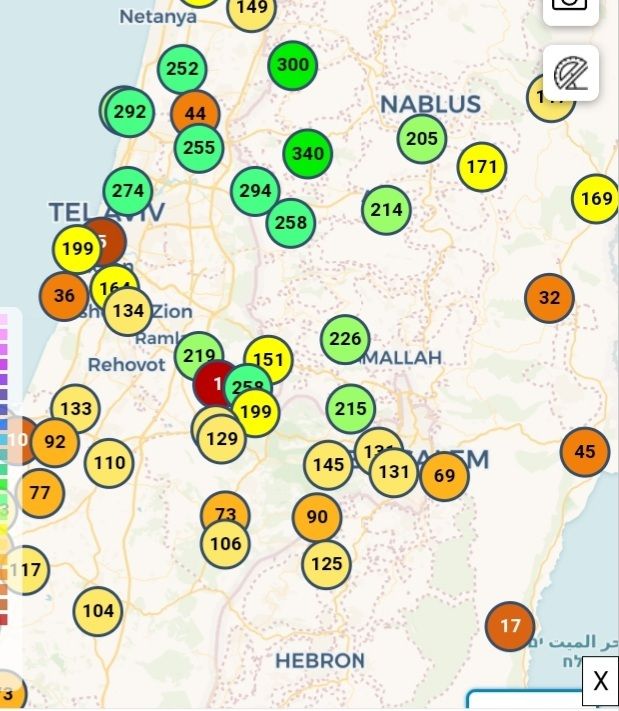Open the protractor measurement tool

[x=571, y=73]
